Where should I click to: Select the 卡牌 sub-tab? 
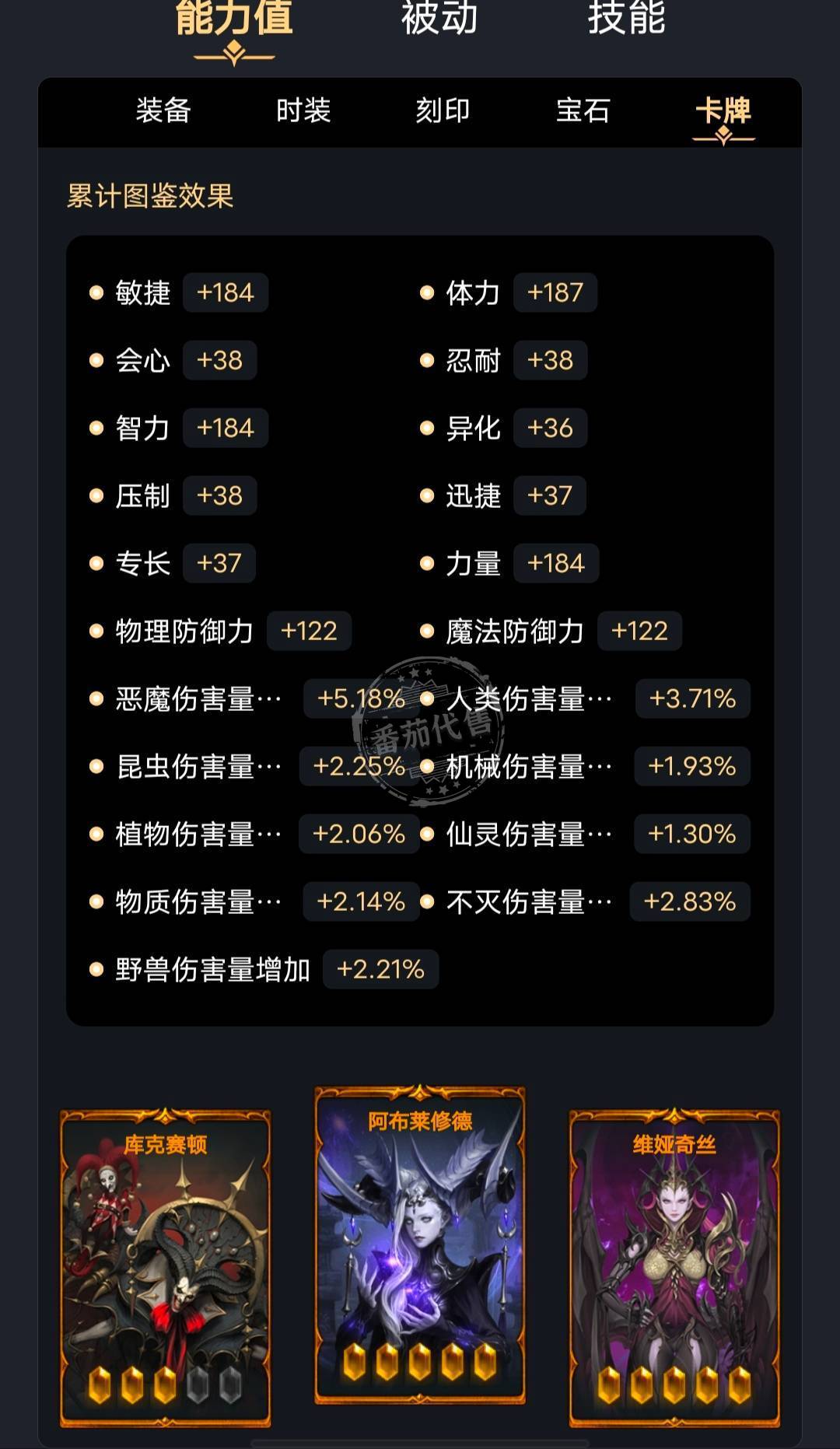point(723,110)
